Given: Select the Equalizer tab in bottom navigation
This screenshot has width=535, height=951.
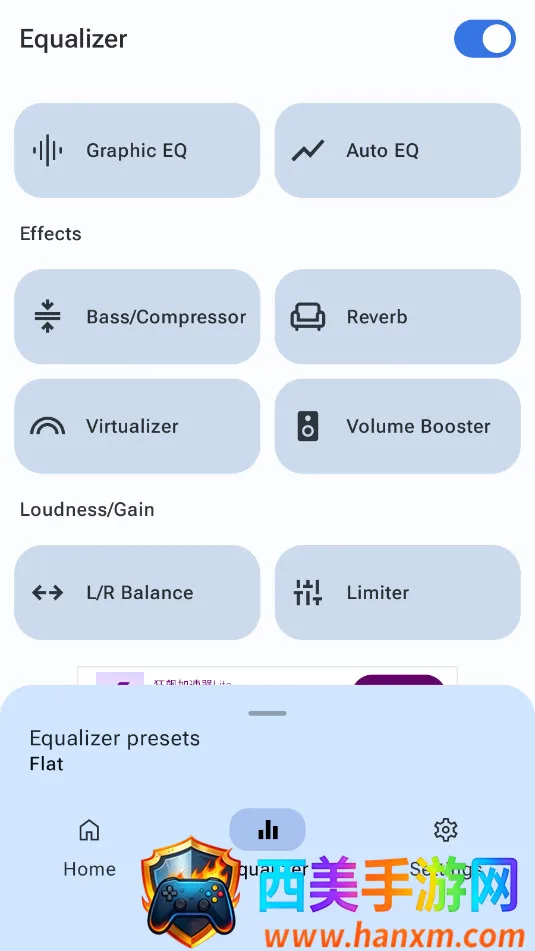Looking at the screenshot, I should [268, 848].
